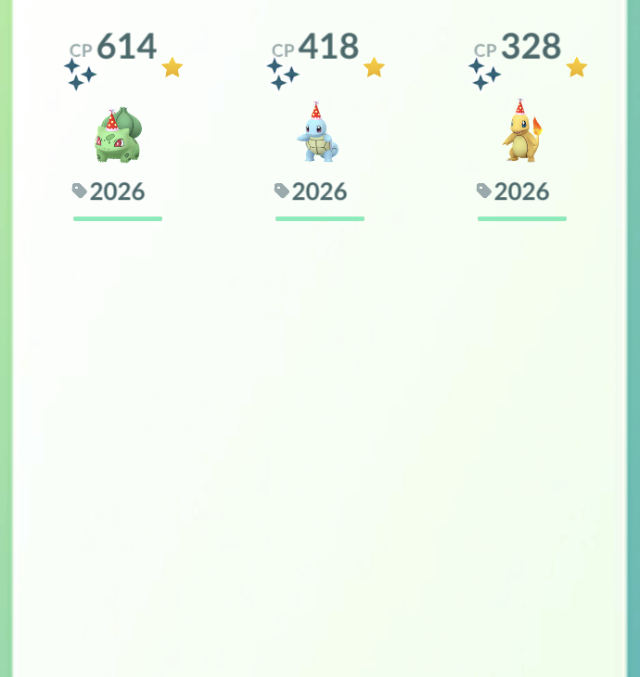Open the CP 614 Bulbasaur
Viewport: 640px width, 677px height.
click(x=118, y=136)
